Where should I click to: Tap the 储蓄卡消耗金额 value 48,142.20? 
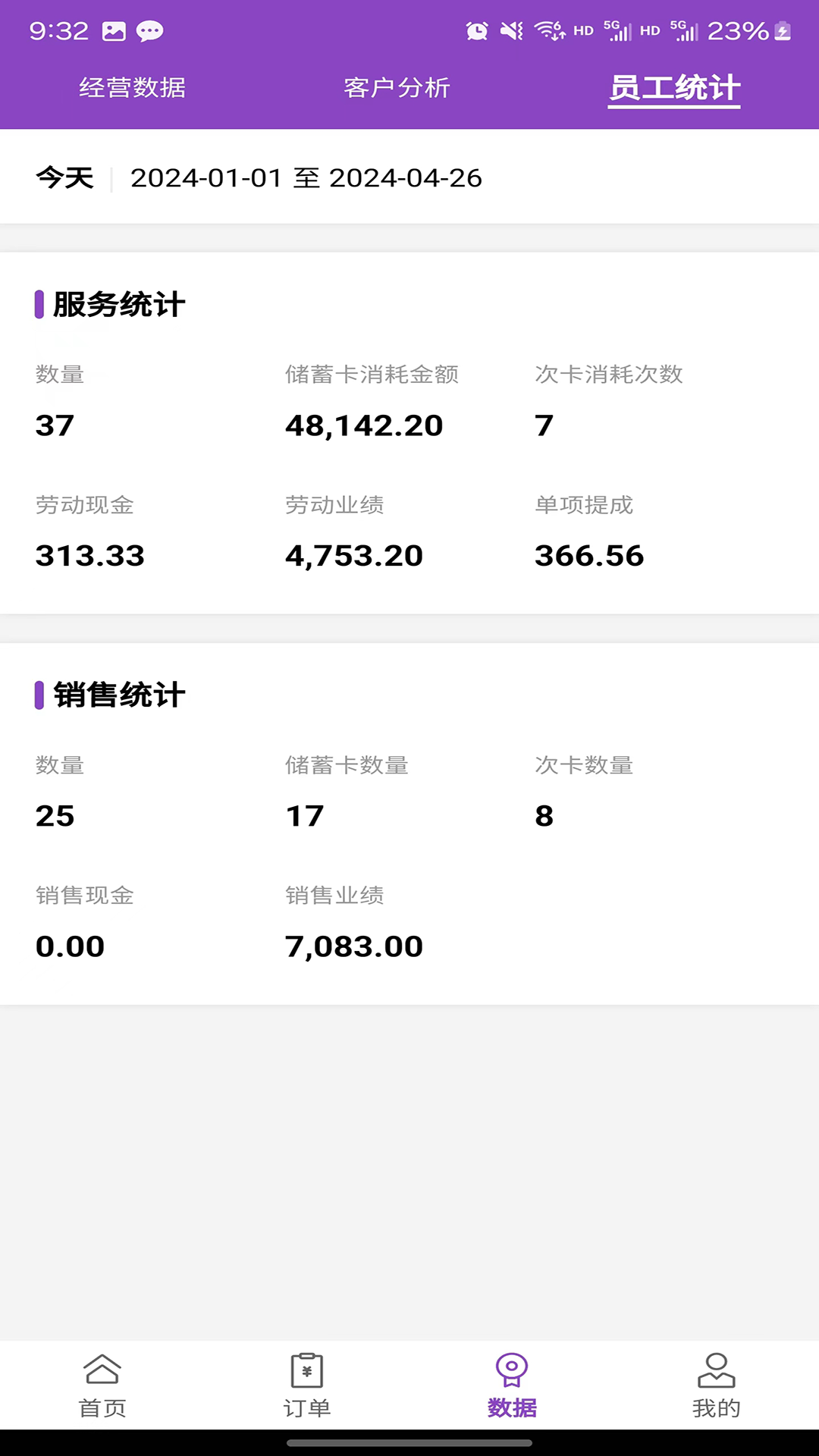click(x=362, y=425)
